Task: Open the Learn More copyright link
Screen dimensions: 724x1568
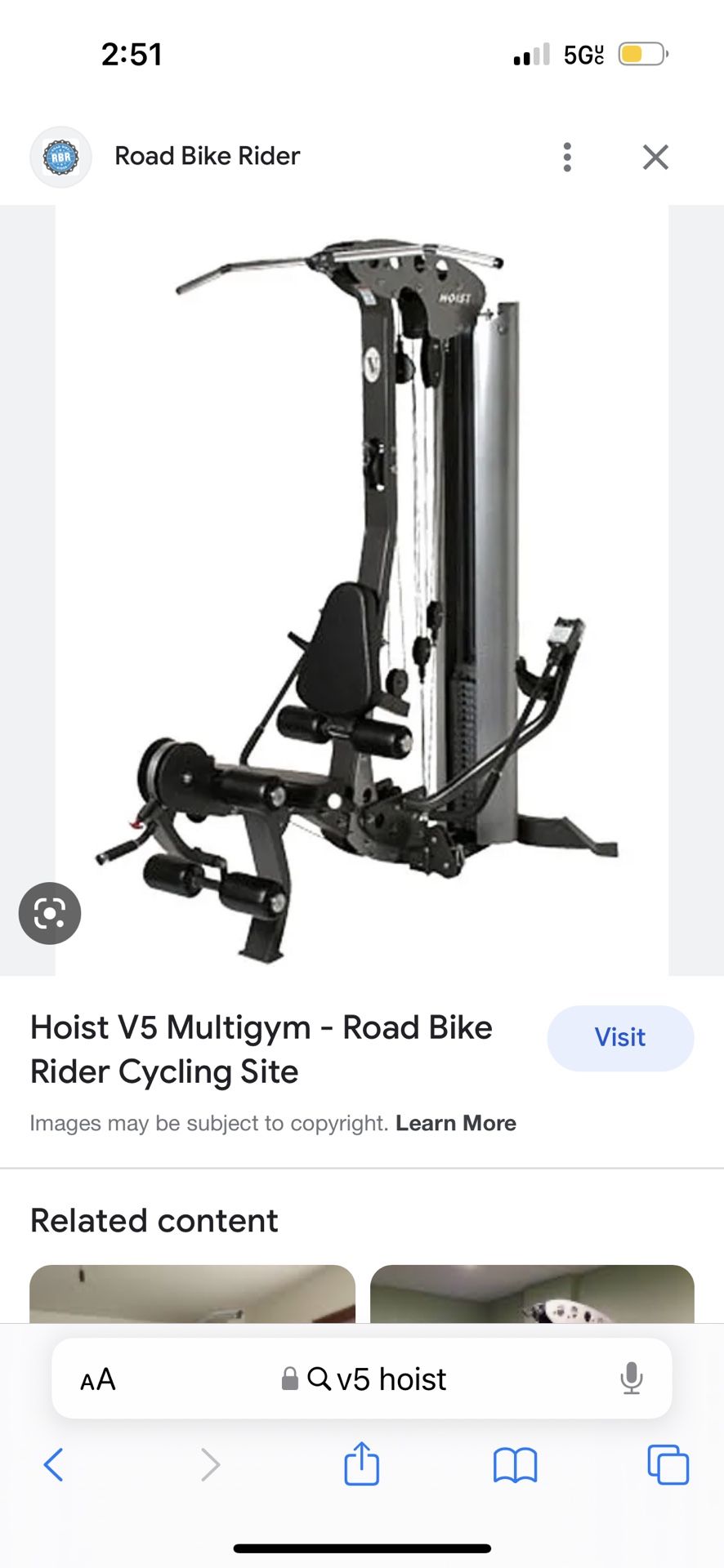Action: 456,1123
